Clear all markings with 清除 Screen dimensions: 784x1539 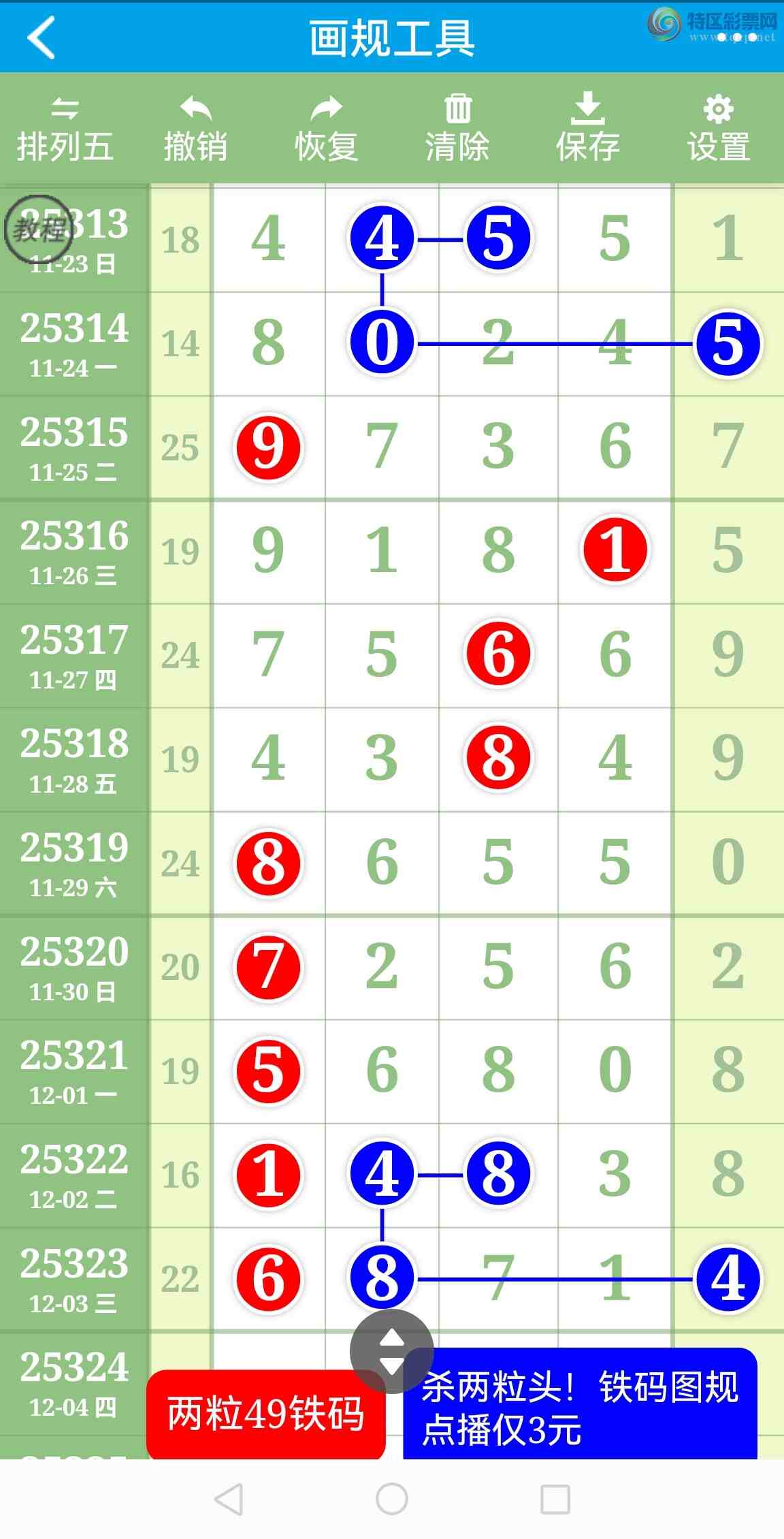pyautogui.click(x=457, y=129)
